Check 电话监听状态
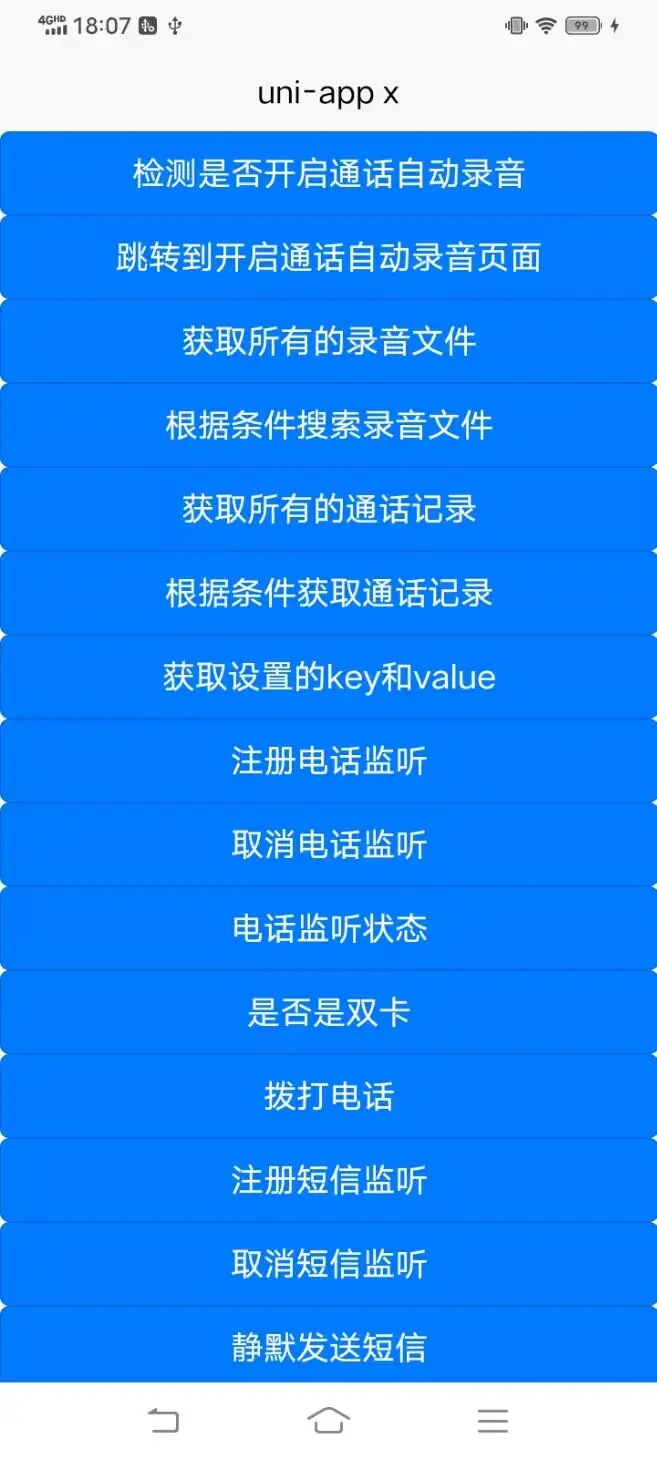The width and height of the screenshot is (657, 1459). [x=328, y=930]
